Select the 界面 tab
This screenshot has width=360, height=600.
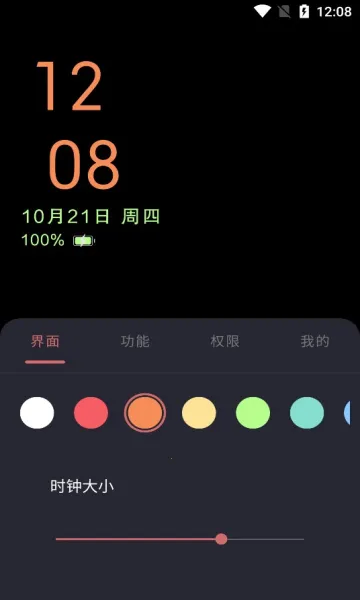[45, 341]
